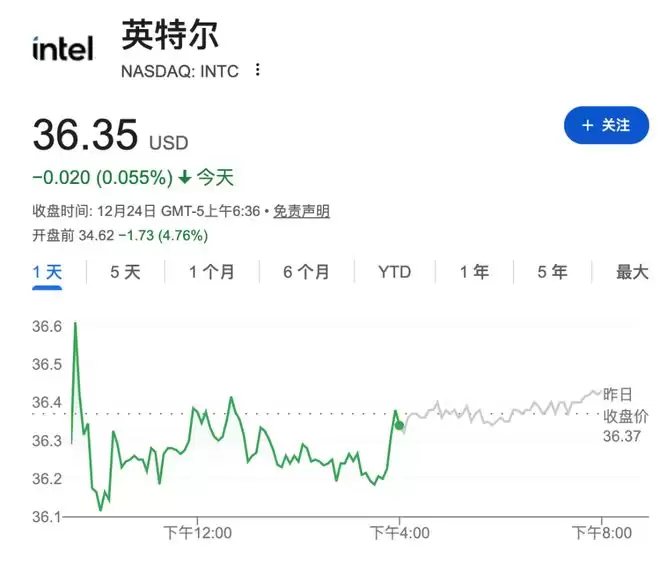View the 1 年 price chart
The height and width of the screenshot is (561, 660).
click(x=474, y=272)
